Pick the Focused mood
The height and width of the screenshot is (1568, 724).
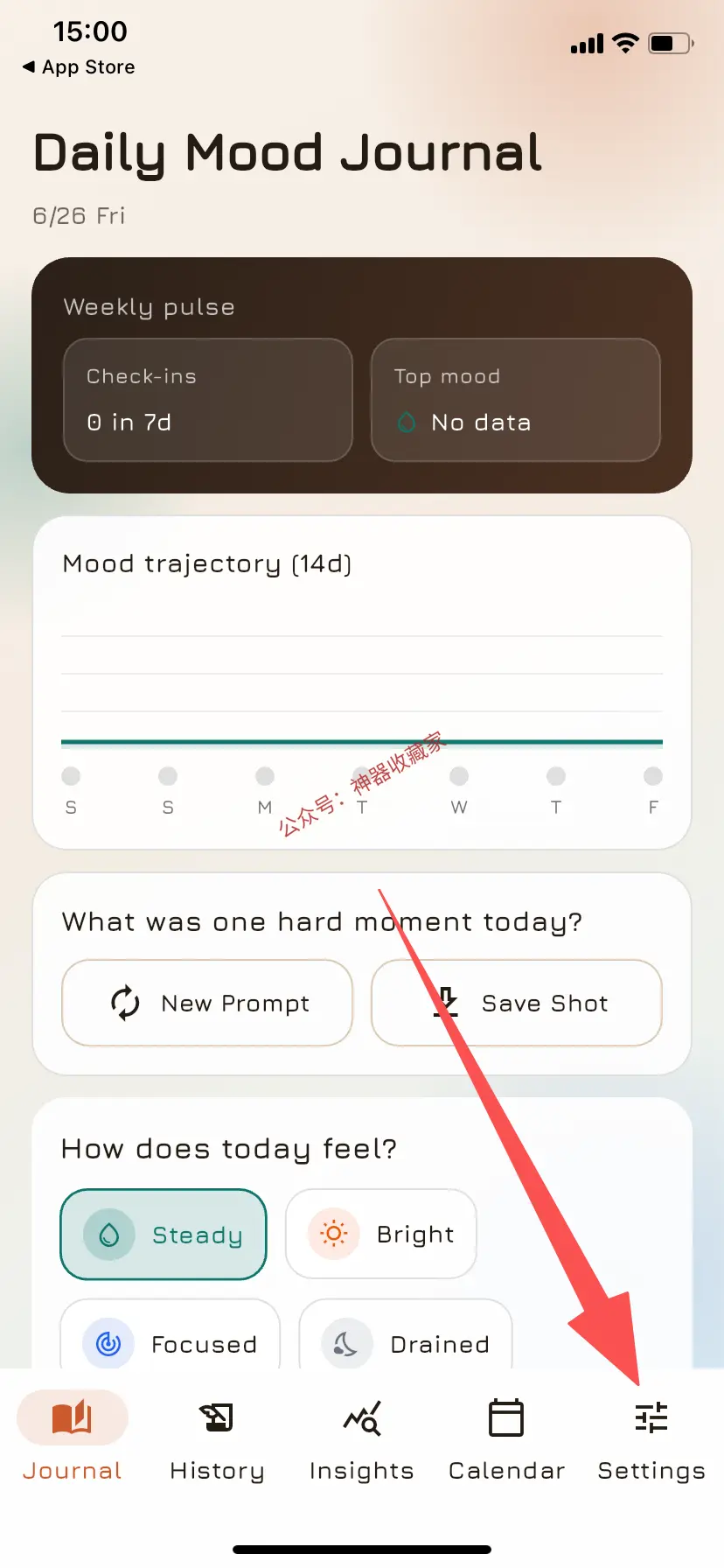click(x=171, y=1339)
